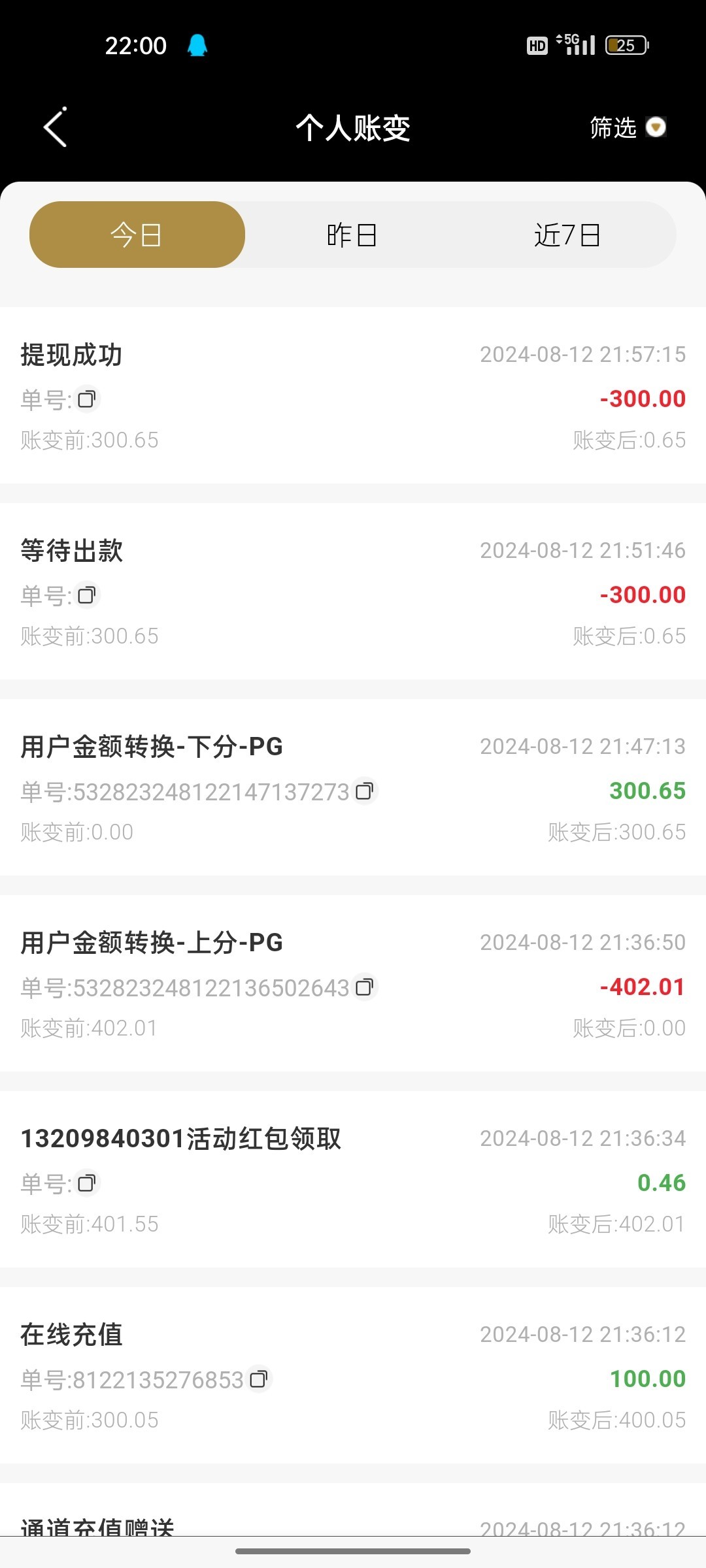Copy order number 532823248122147137273

coord(364,791)
